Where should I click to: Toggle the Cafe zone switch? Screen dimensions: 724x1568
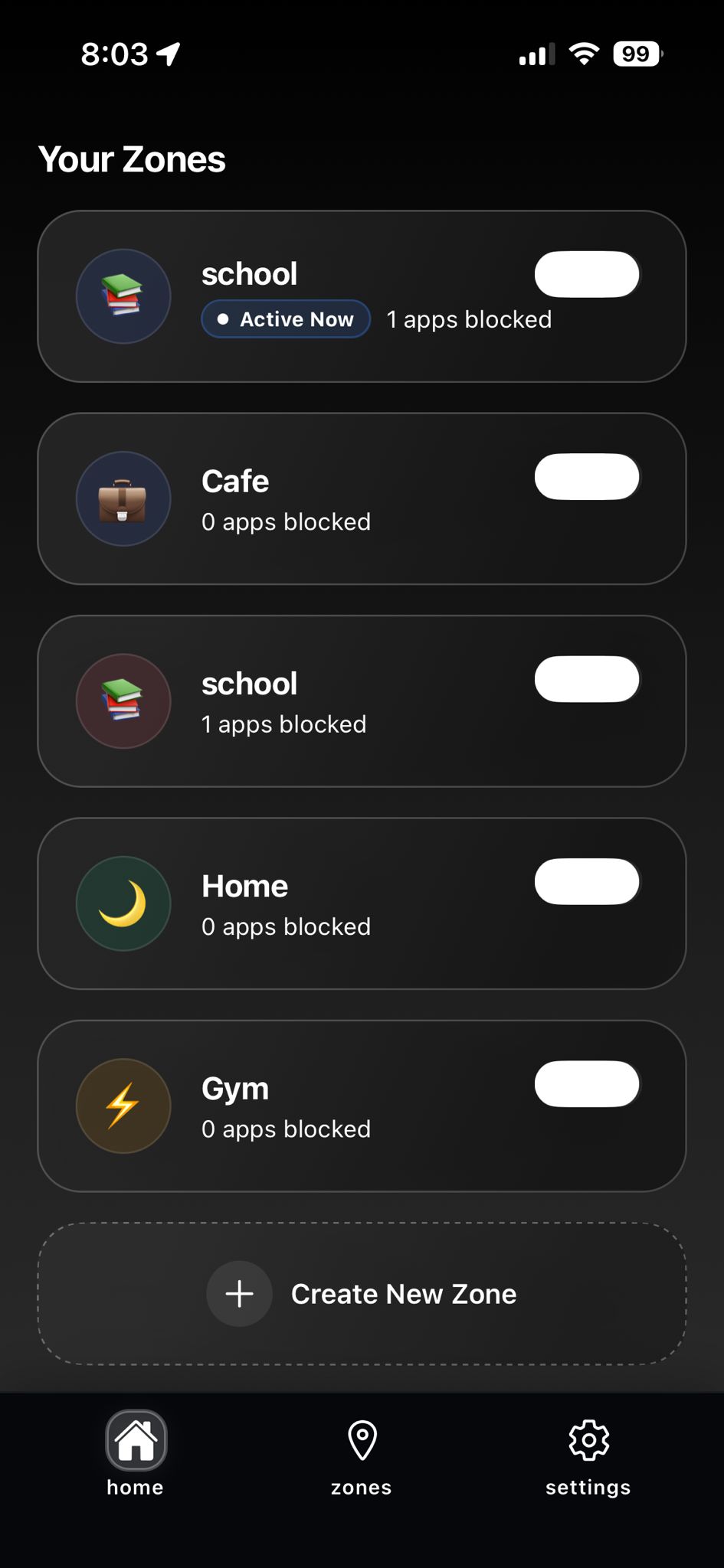[x=587, y=477]
